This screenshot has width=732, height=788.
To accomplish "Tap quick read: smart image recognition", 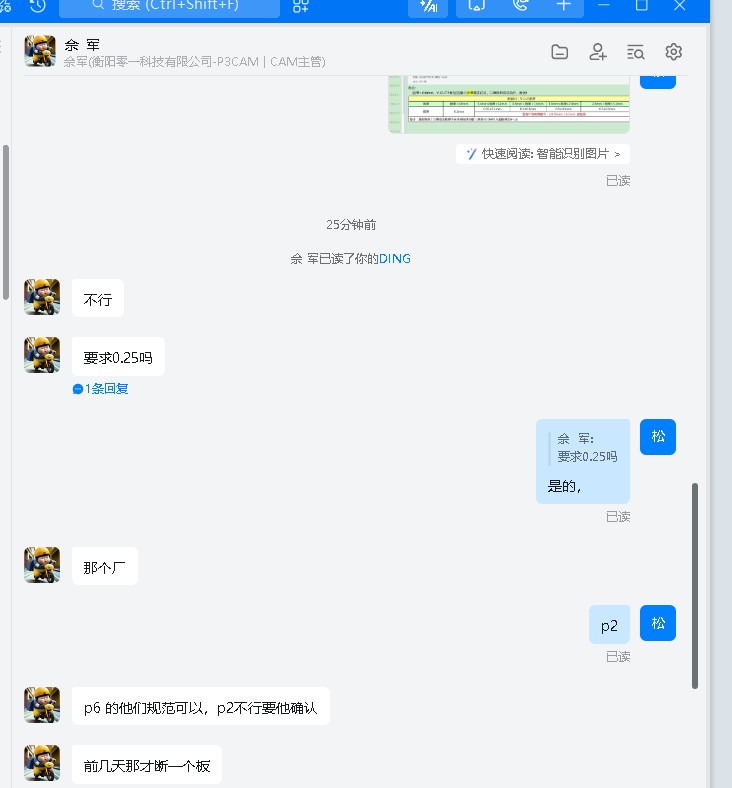I will click(543, 154).
